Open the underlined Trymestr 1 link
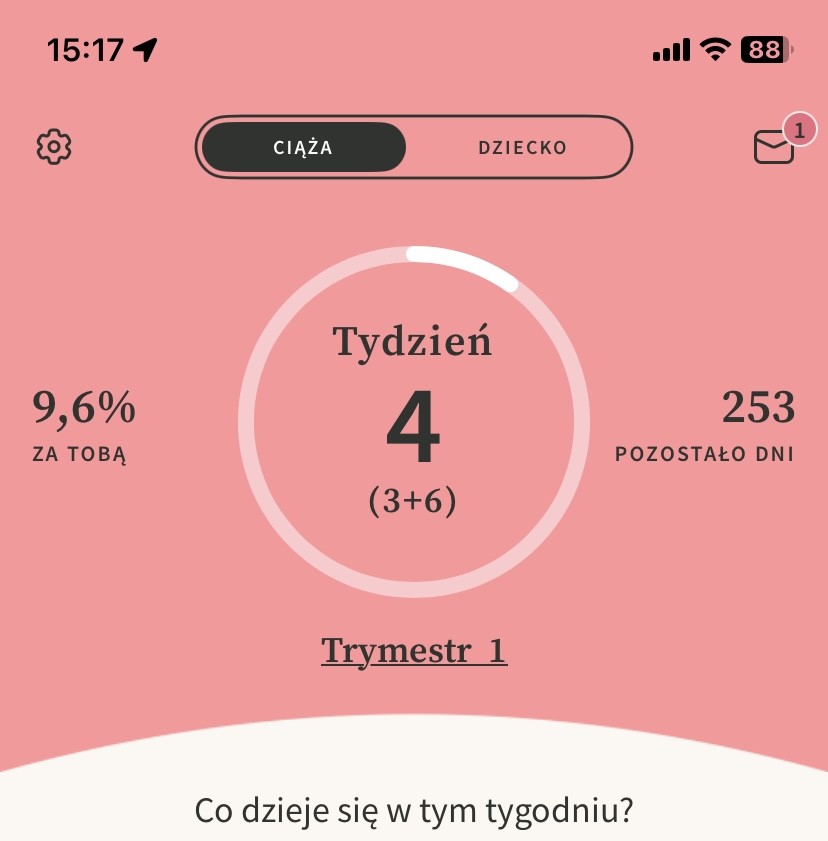The image size is (828, 841). (x=414, y=651)
